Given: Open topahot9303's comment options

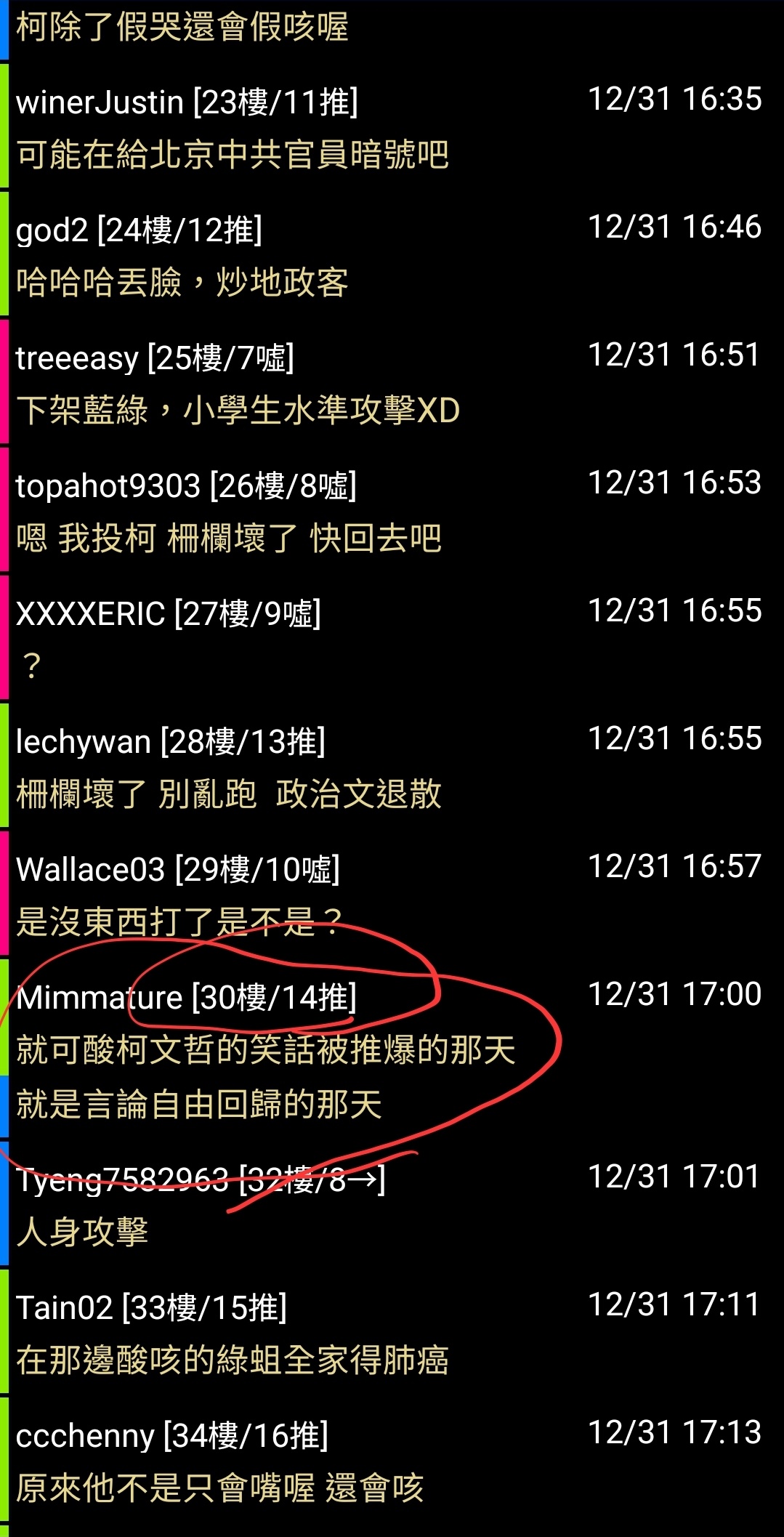Looking at the screenshot, I should (x=392, y=511).
